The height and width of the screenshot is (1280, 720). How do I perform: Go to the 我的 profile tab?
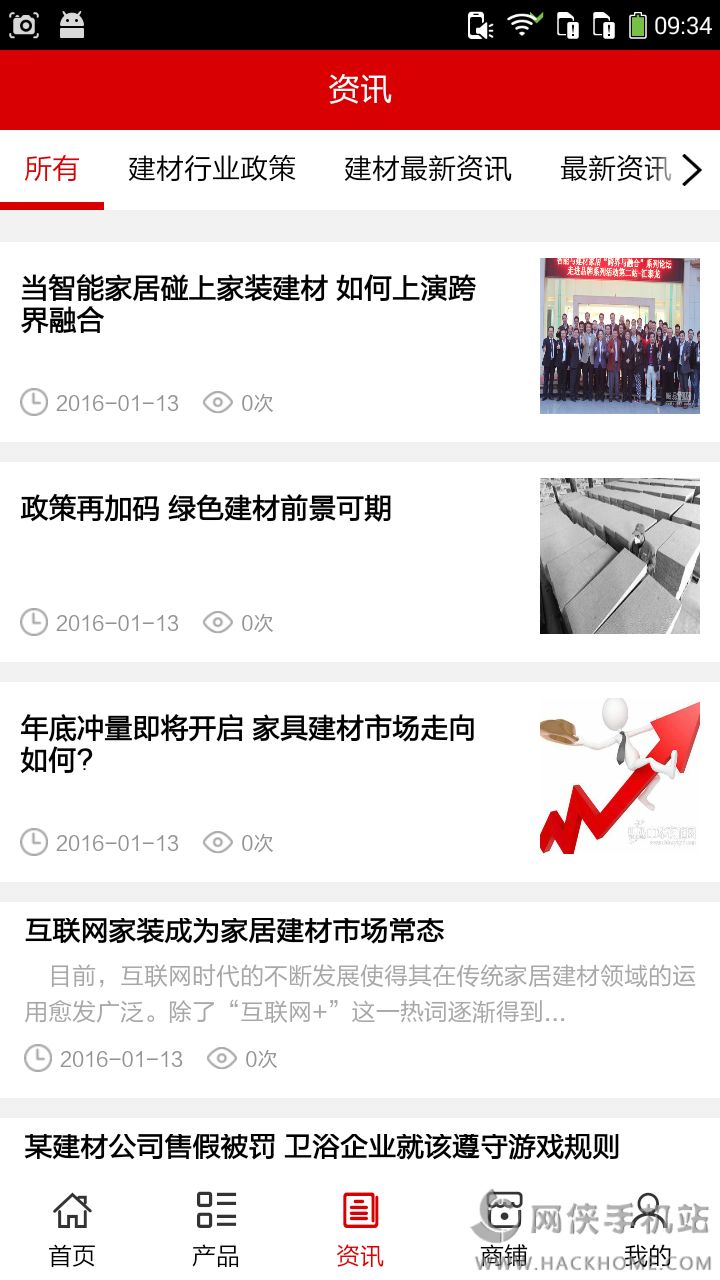648,1228
